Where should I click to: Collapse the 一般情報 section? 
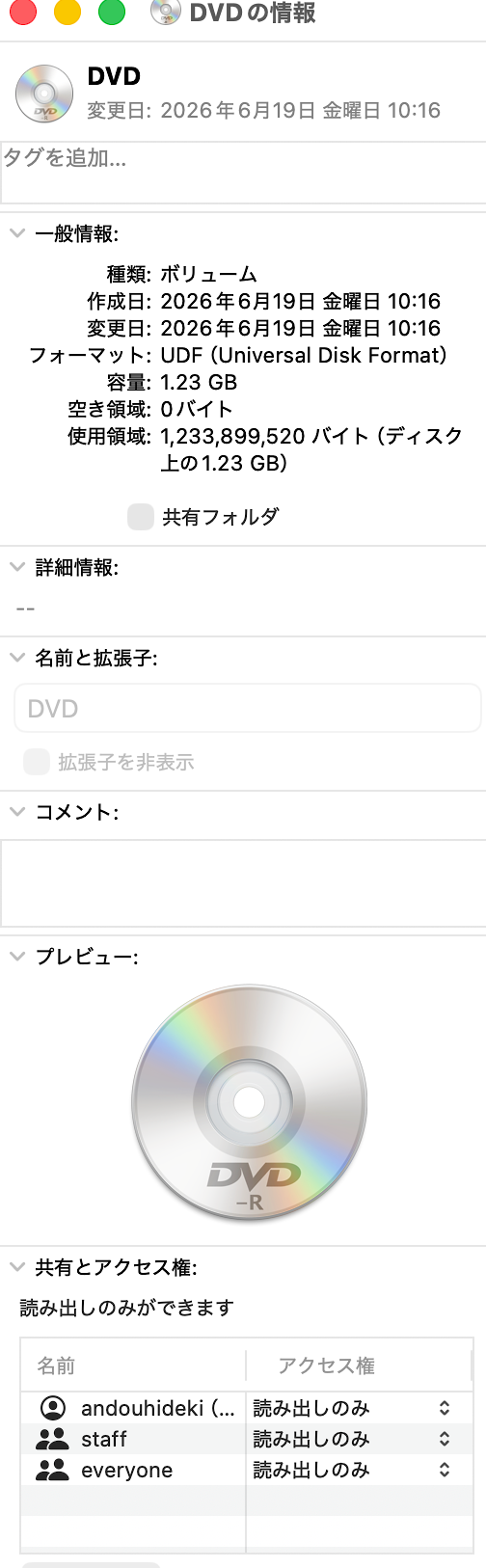pos(16,233)
